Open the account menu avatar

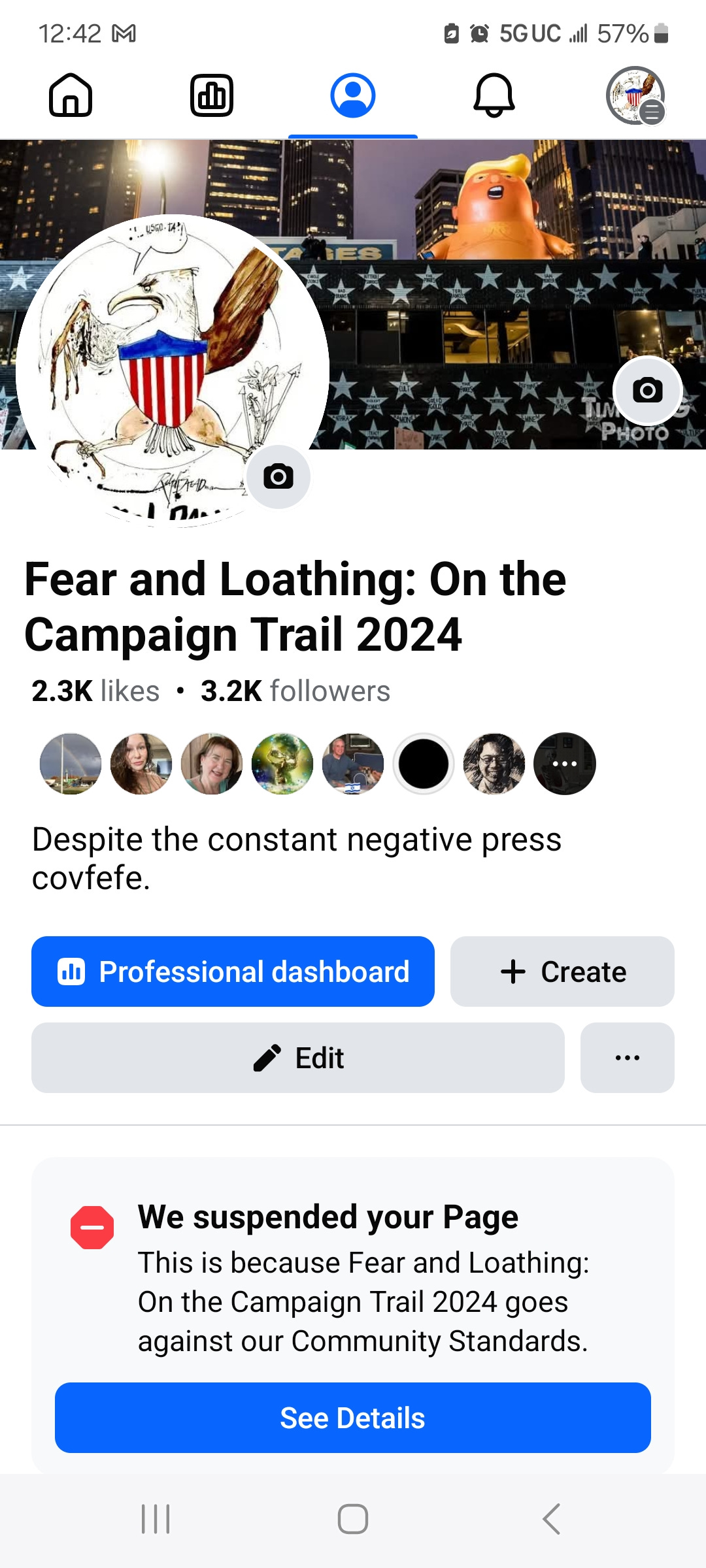(635, 95)
